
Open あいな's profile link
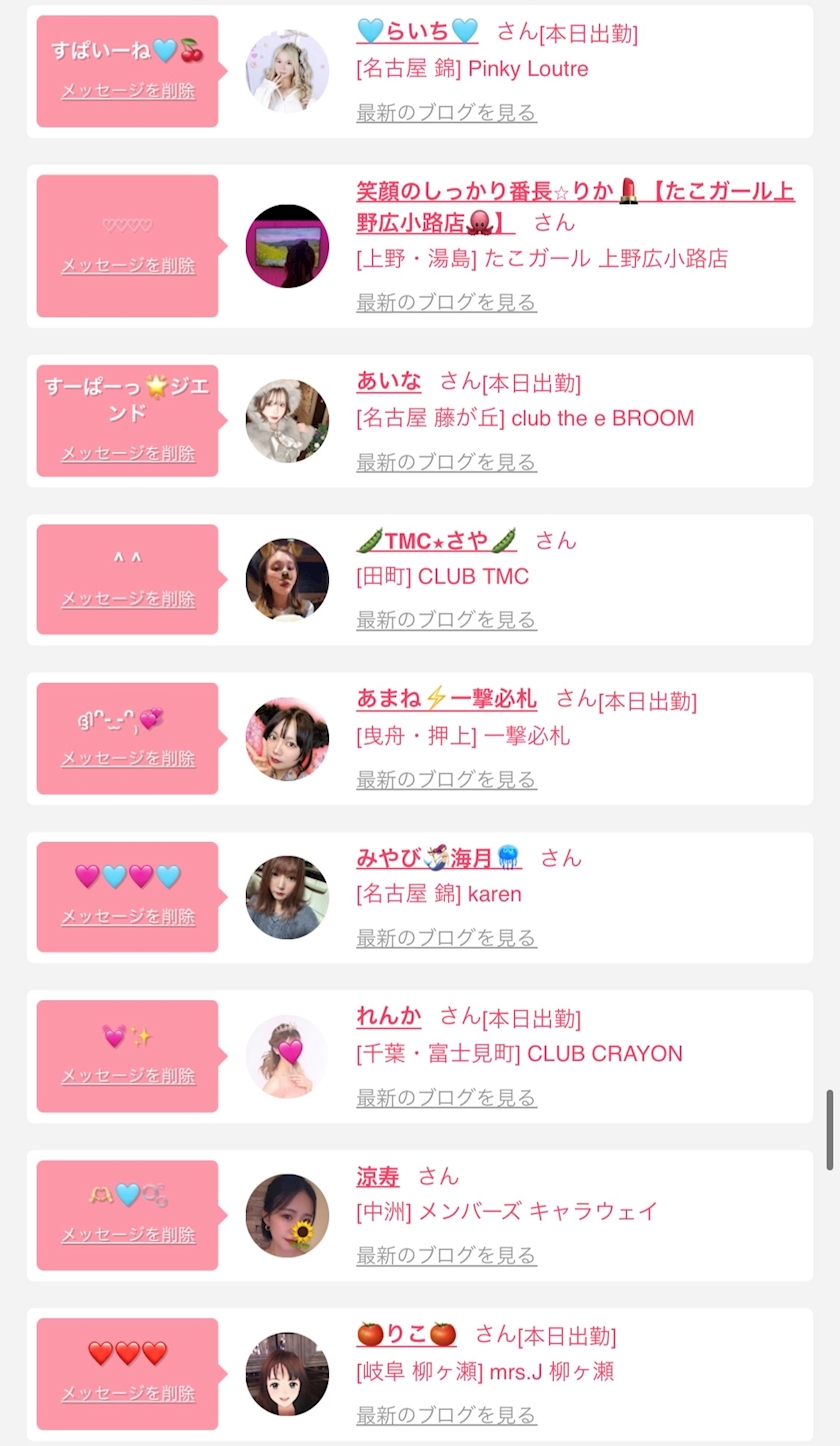(388, 381)
